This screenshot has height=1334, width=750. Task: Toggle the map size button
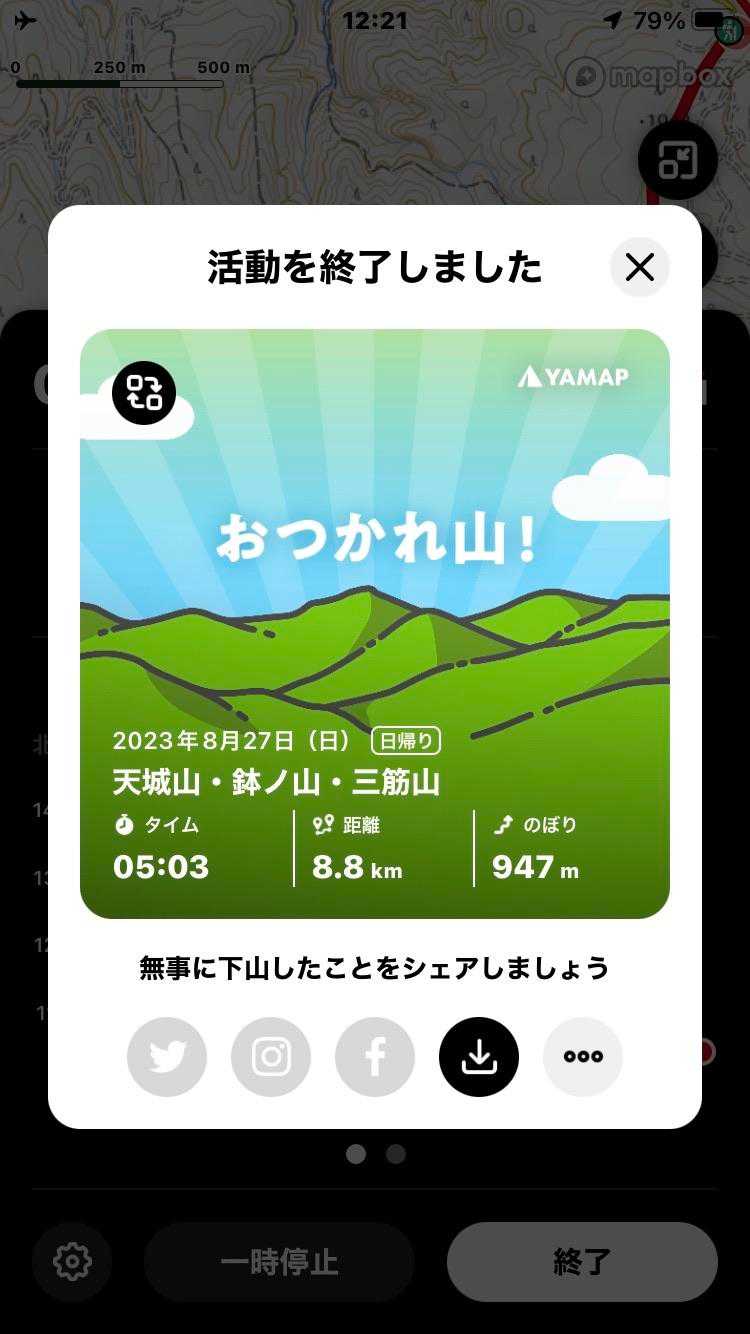678,160
